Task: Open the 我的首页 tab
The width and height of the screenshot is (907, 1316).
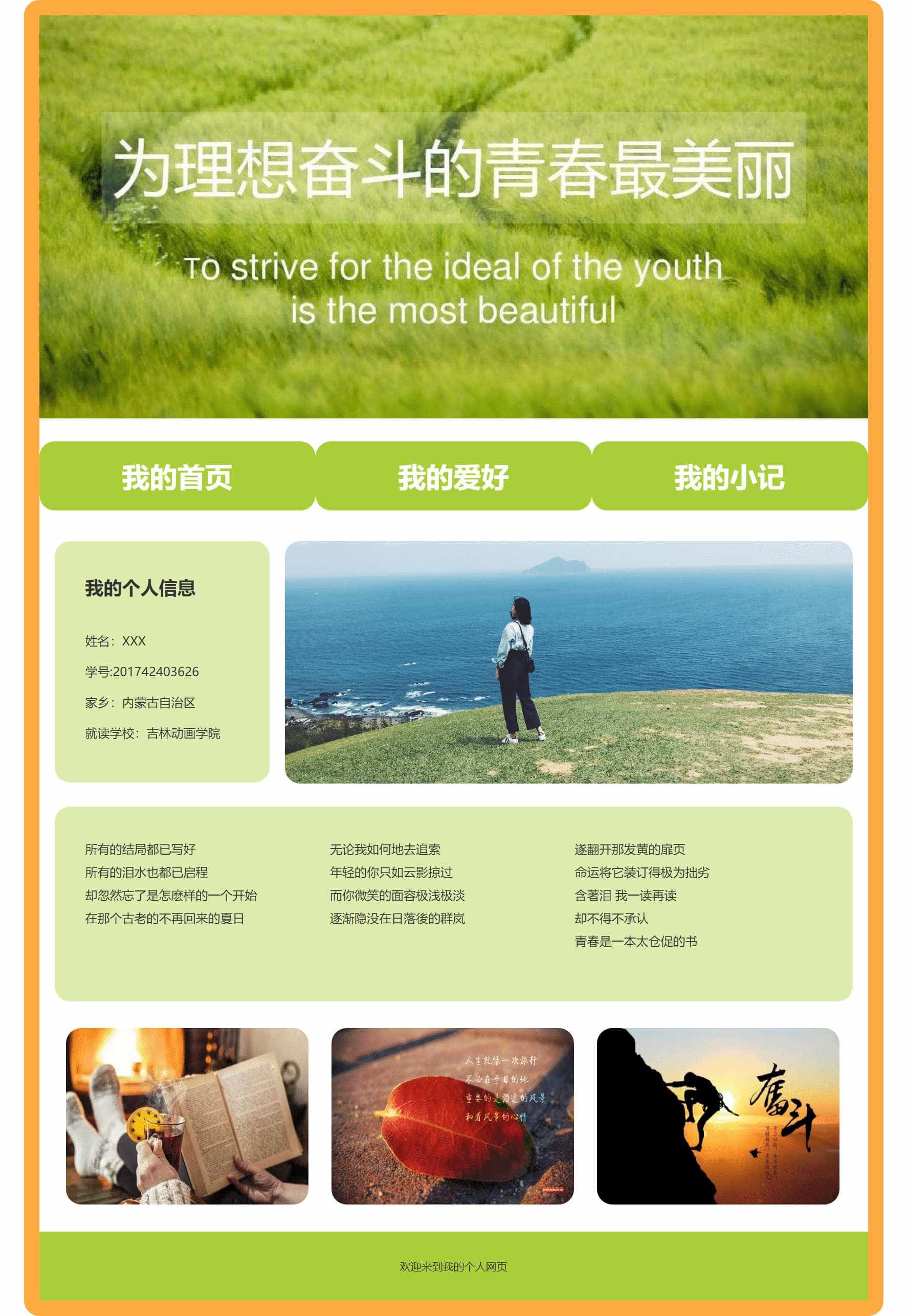Action: [176, 476]
